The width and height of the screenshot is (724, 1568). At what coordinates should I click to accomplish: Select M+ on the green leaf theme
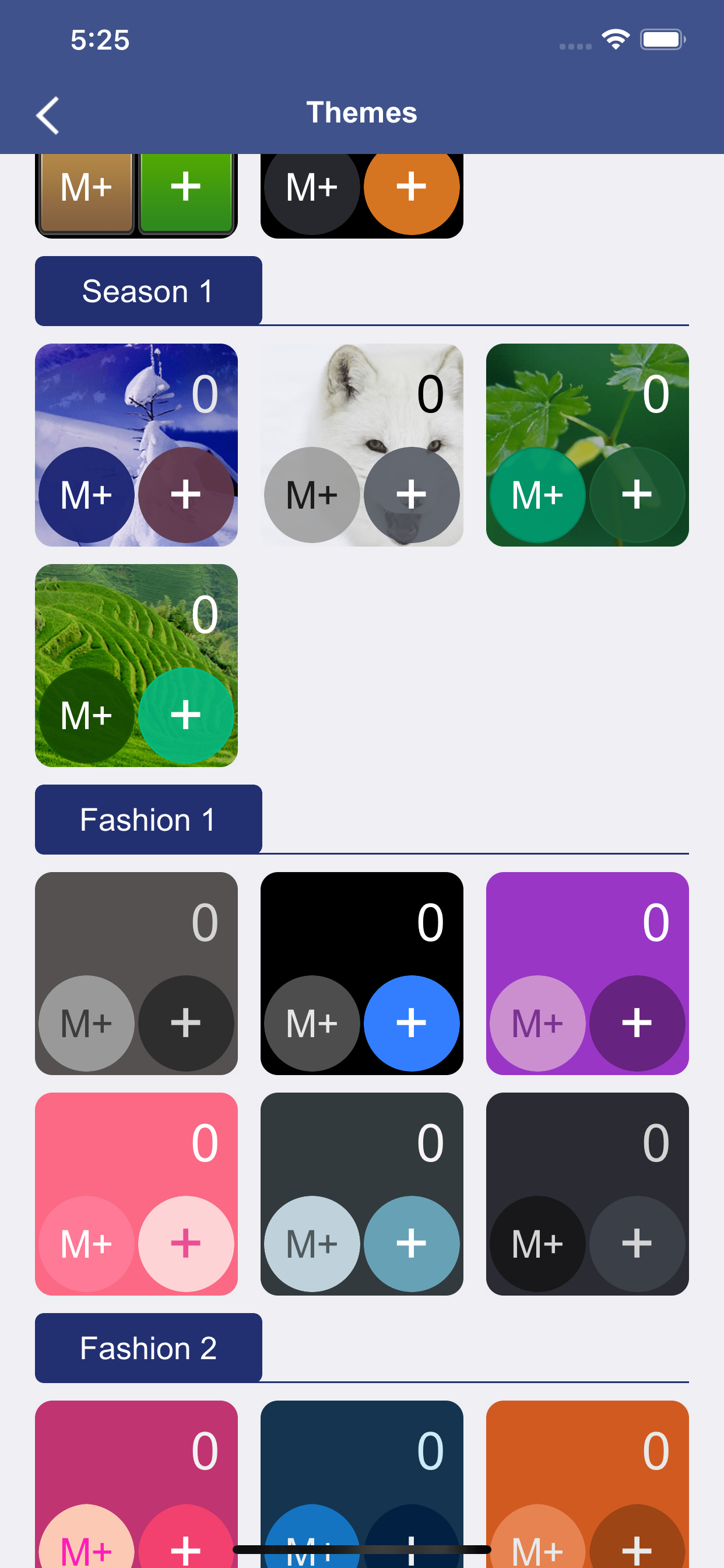coord(537,494)
